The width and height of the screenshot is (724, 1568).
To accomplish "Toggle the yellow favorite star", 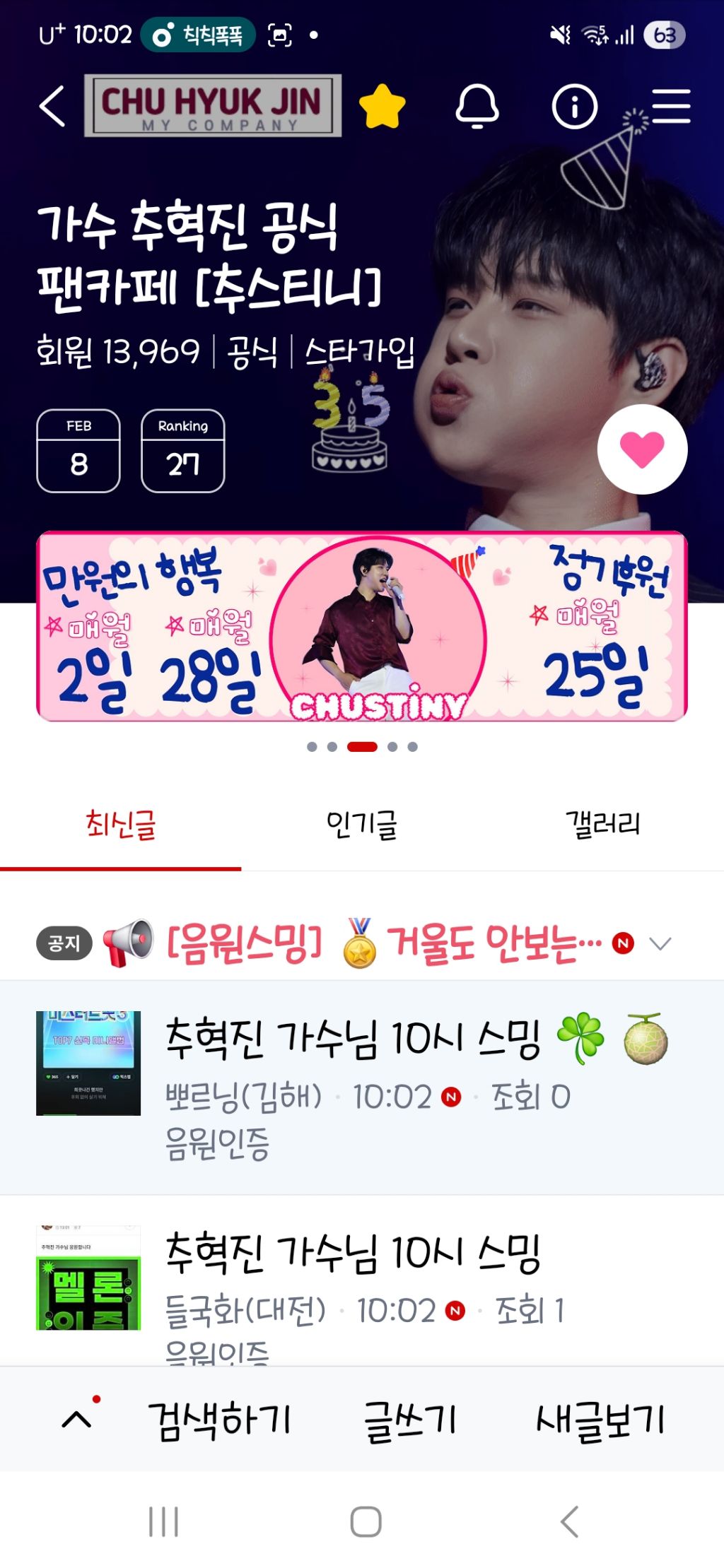I will click(382, 107).
